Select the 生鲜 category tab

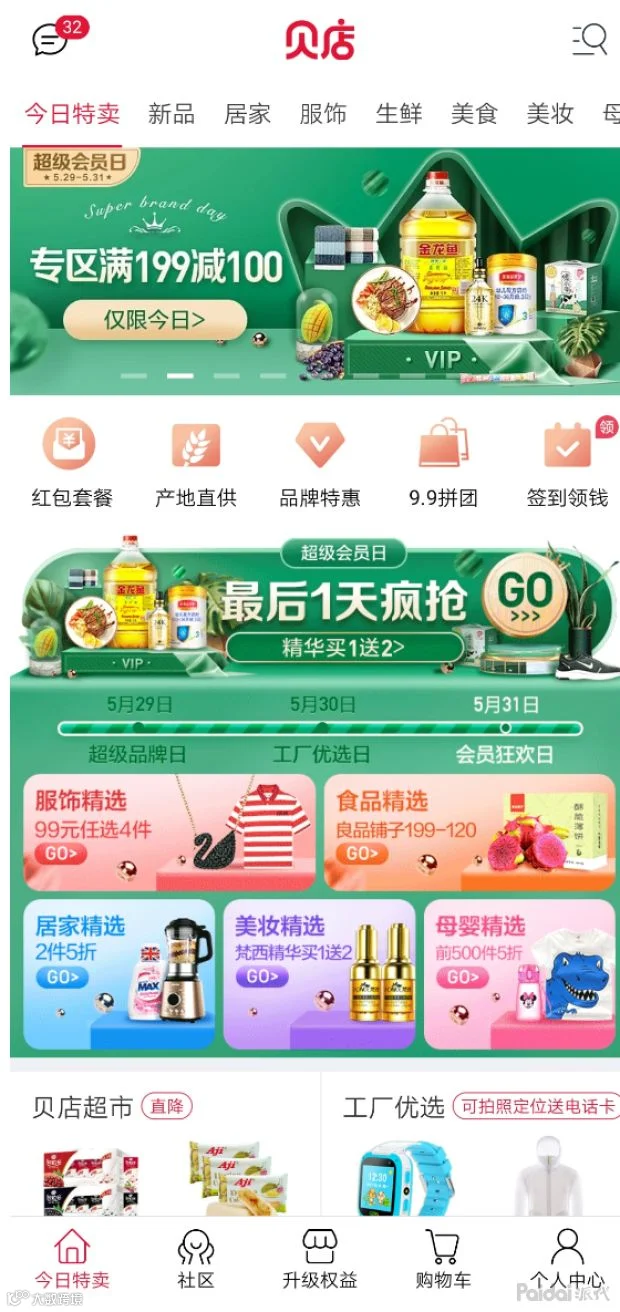pos(399,114)
